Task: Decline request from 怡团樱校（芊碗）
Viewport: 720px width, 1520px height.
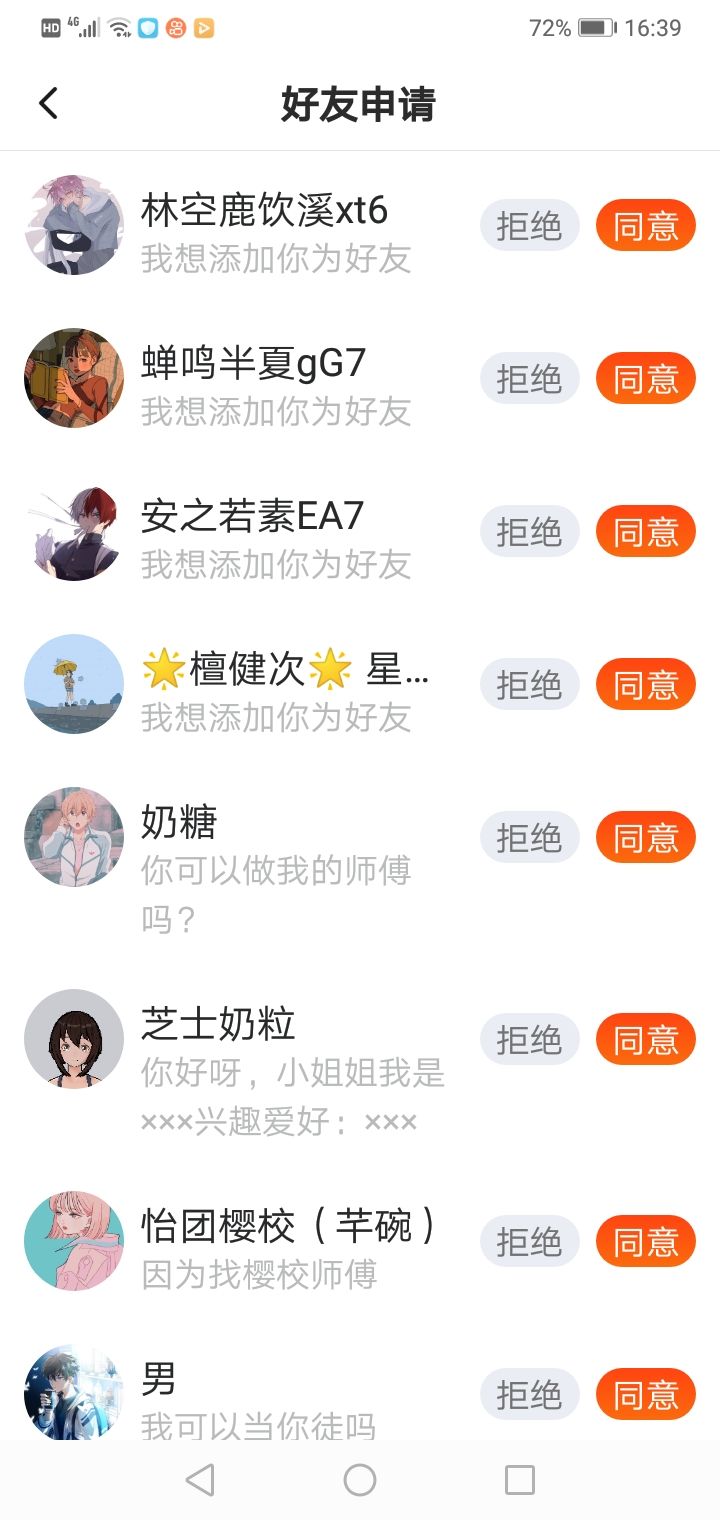Action: (529, 1242)
